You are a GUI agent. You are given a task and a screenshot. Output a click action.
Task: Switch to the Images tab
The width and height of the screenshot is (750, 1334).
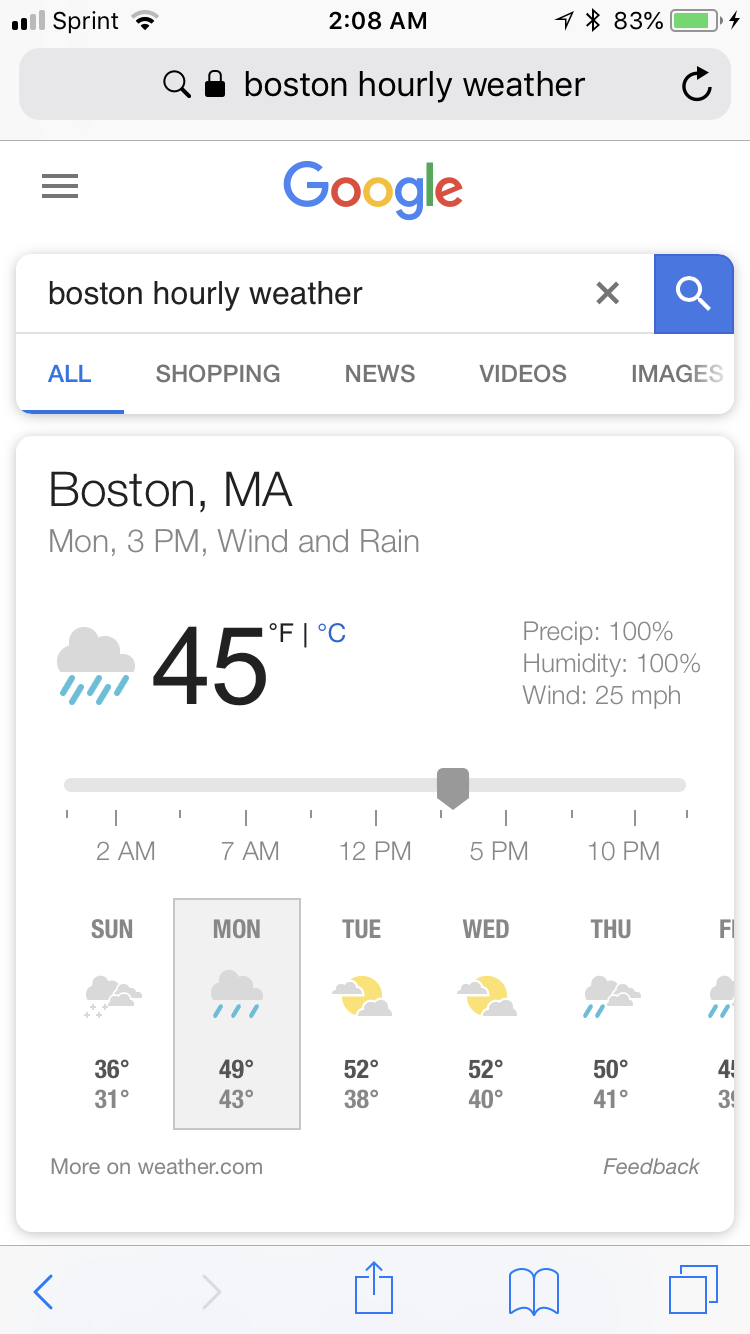pos(677,374)
